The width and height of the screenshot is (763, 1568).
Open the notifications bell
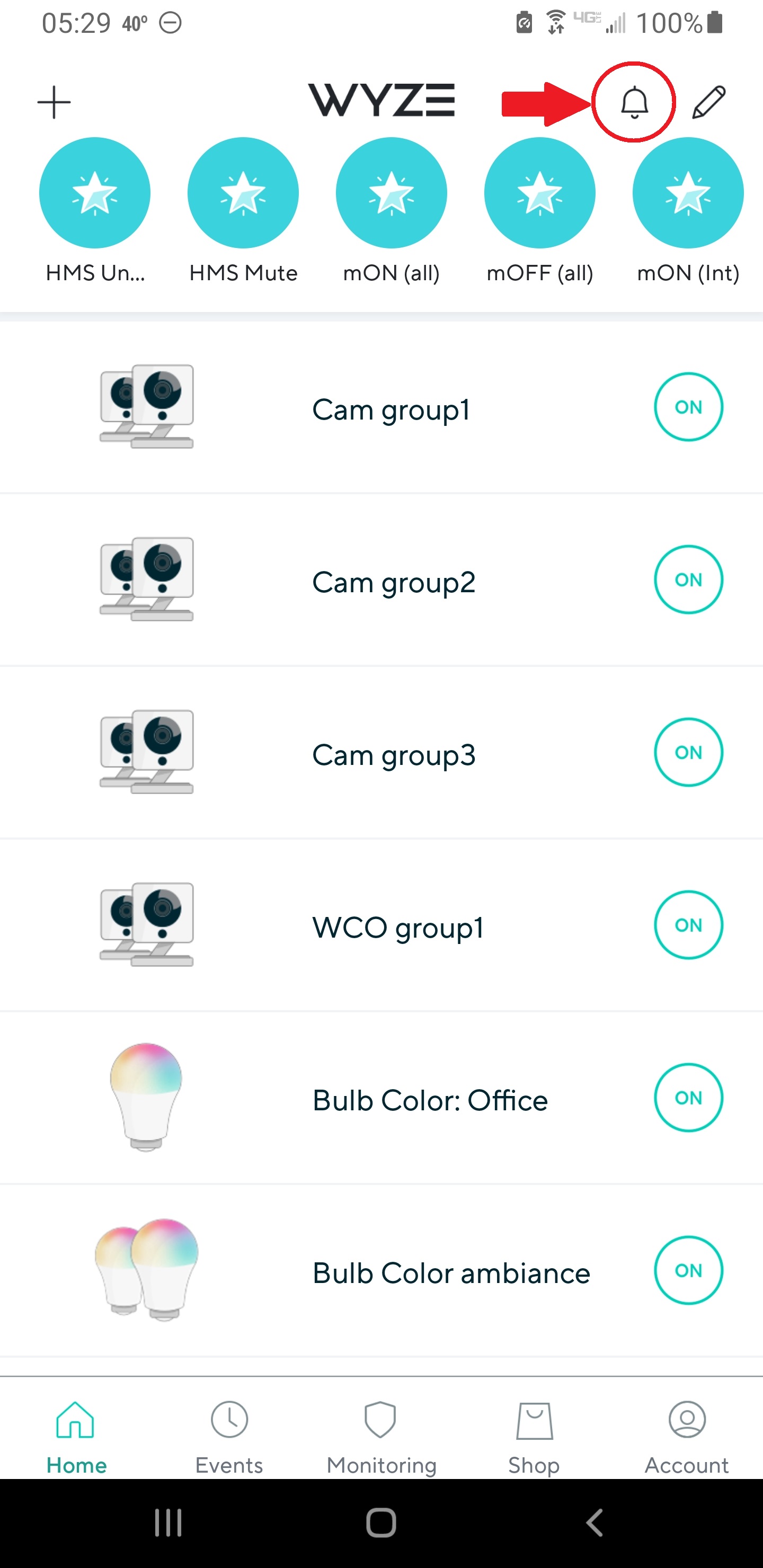[x=634, y=102]
